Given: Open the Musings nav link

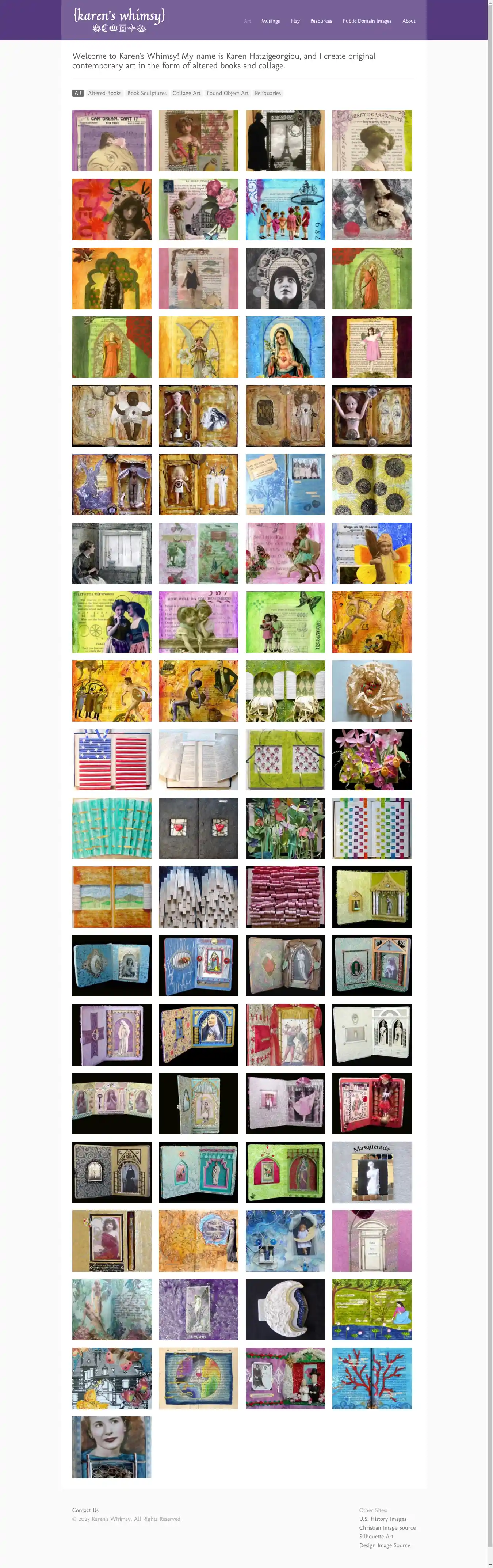Looking at the screenshot, I should 270,21.
